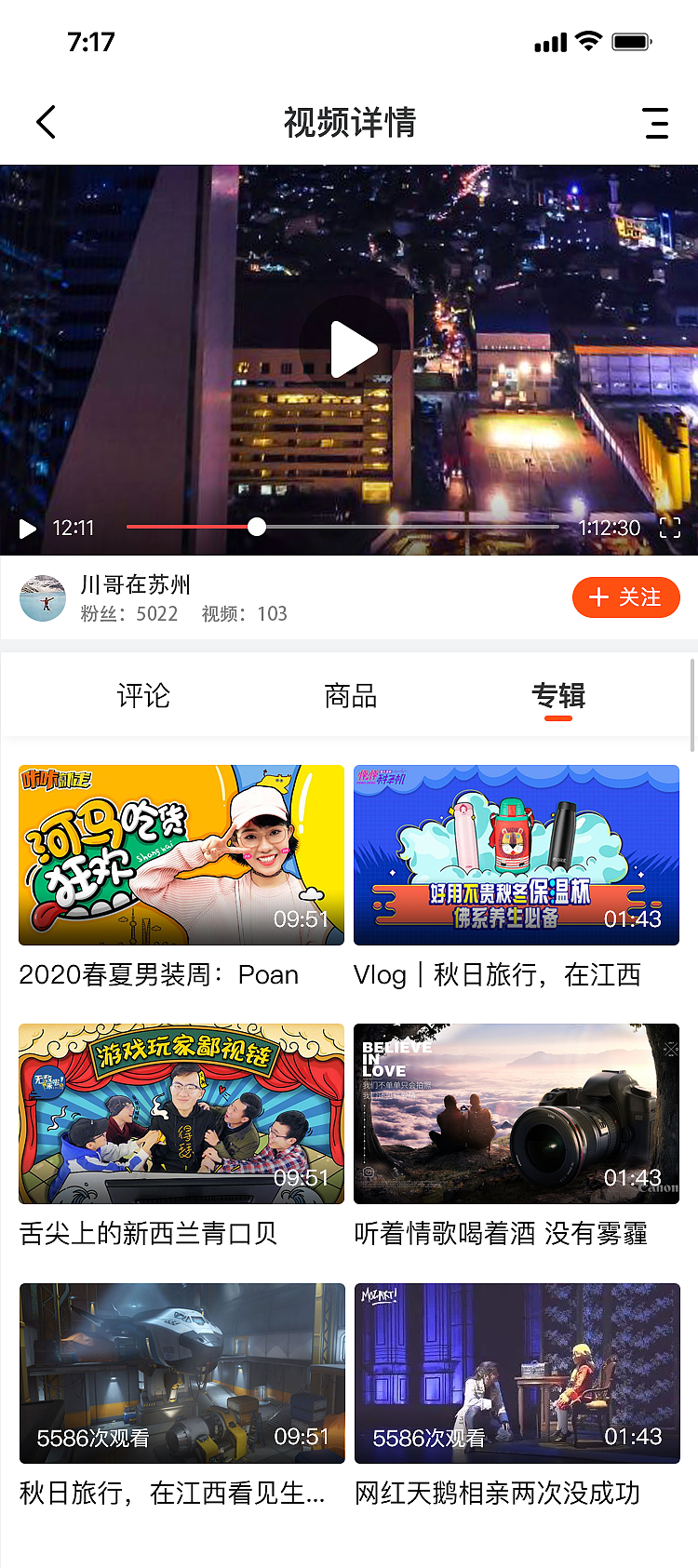The image size is (698, 1568).
Task: Collapse the video detail page via back chevron
Action: [46, 122]
